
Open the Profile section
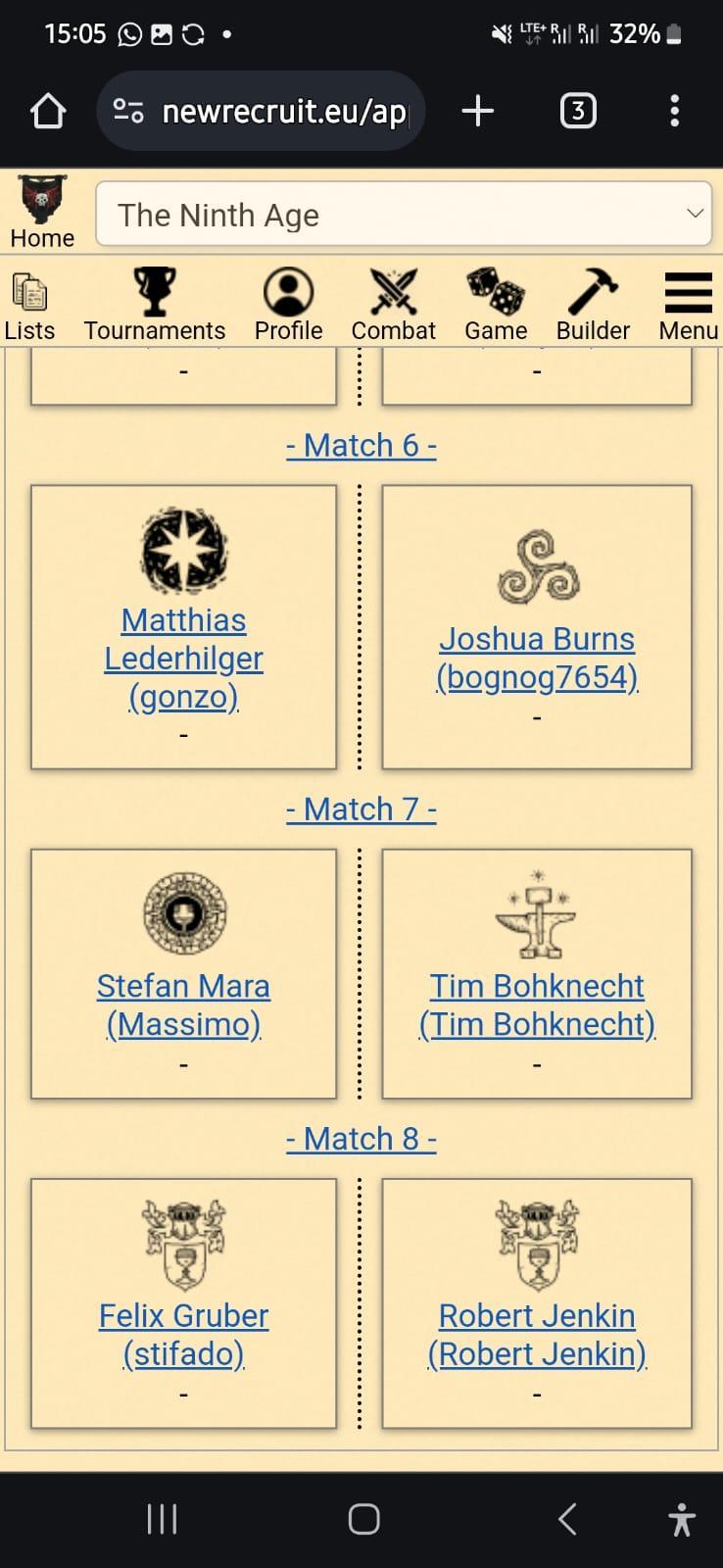(x=288, y=305)
